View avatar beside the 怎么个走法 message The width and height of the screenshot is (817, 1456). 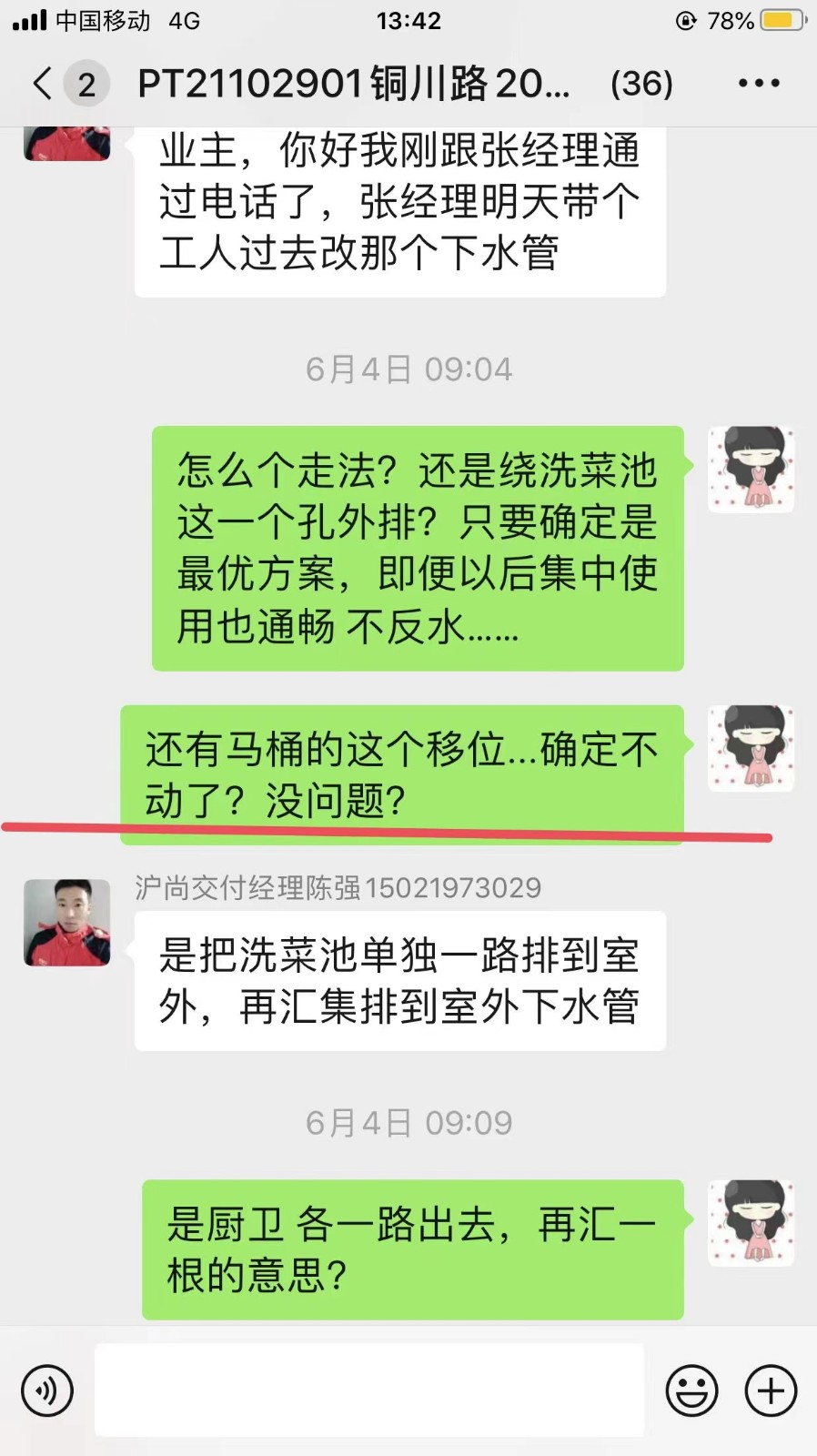click(751, 470)
